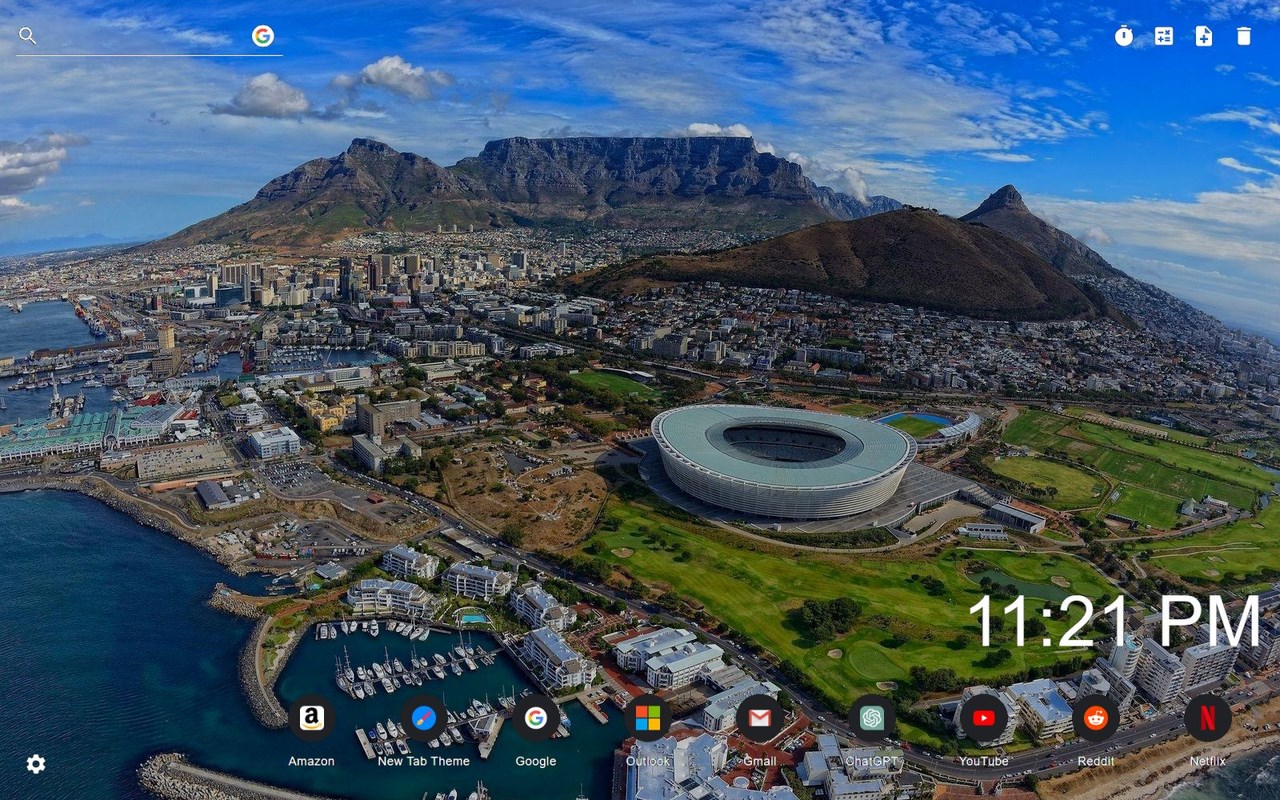Tap the Google search engine icon

tap(263, 36)
